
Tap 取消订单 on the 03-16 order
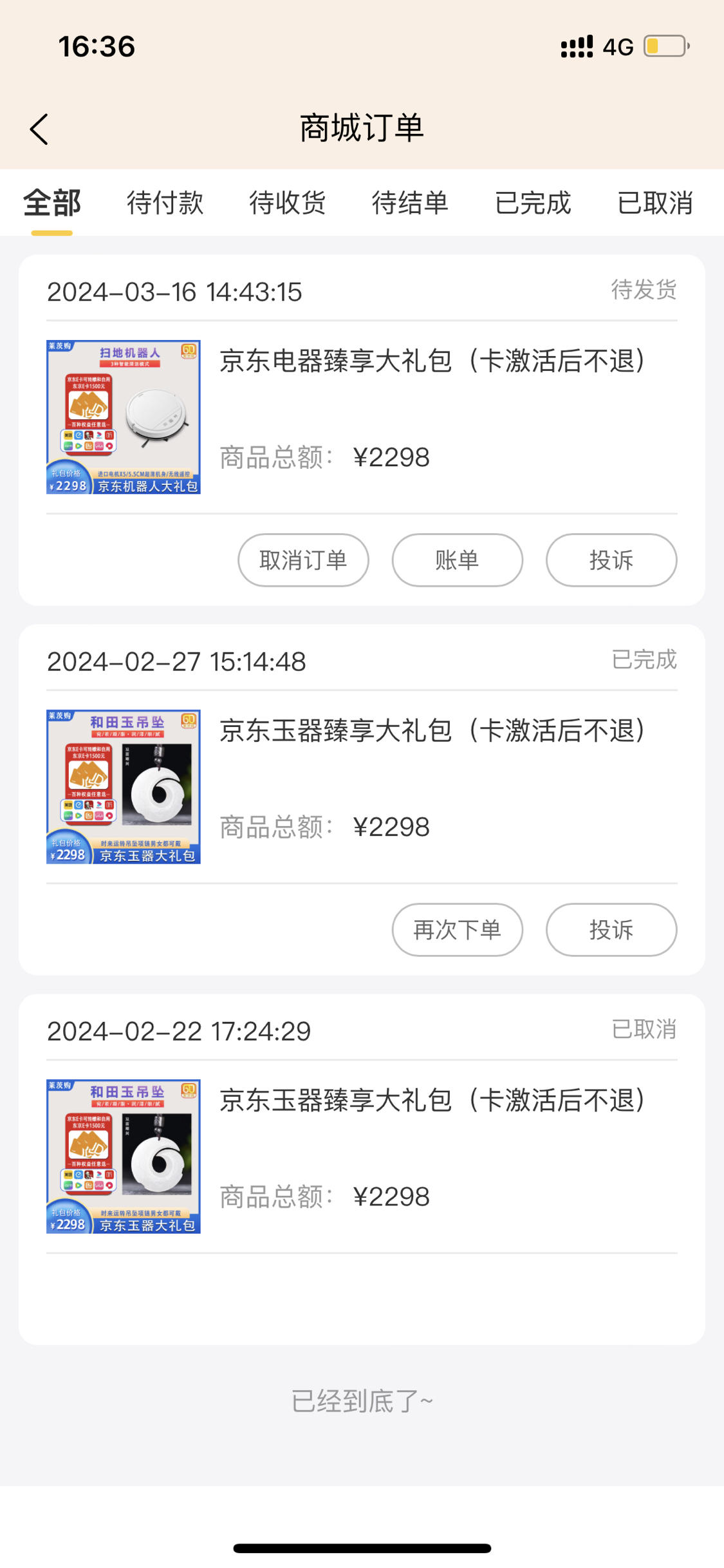[303, 560]
